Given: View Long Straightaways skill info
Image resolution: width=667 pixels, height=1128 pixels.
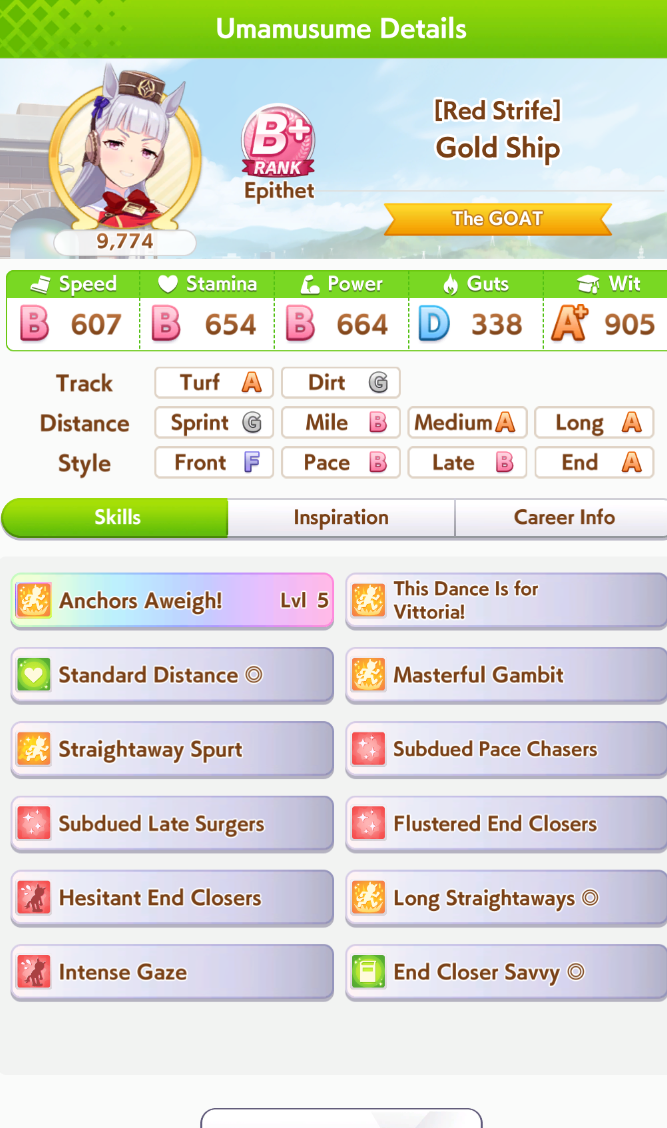Looking at the screenshot, I should (x=506, y=898).
